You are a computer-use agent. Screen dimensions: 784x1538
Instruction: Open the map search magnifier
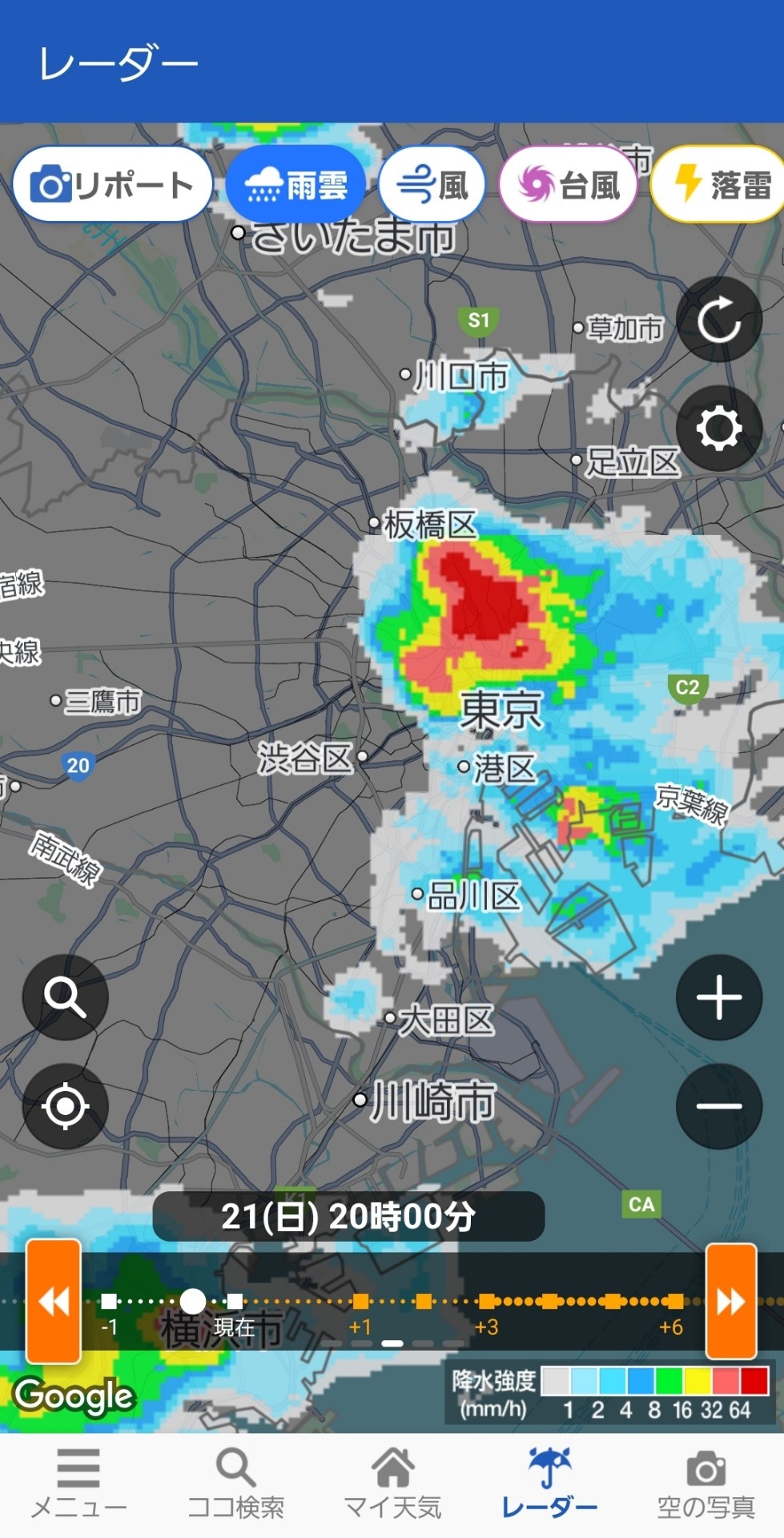coord(65,997)
